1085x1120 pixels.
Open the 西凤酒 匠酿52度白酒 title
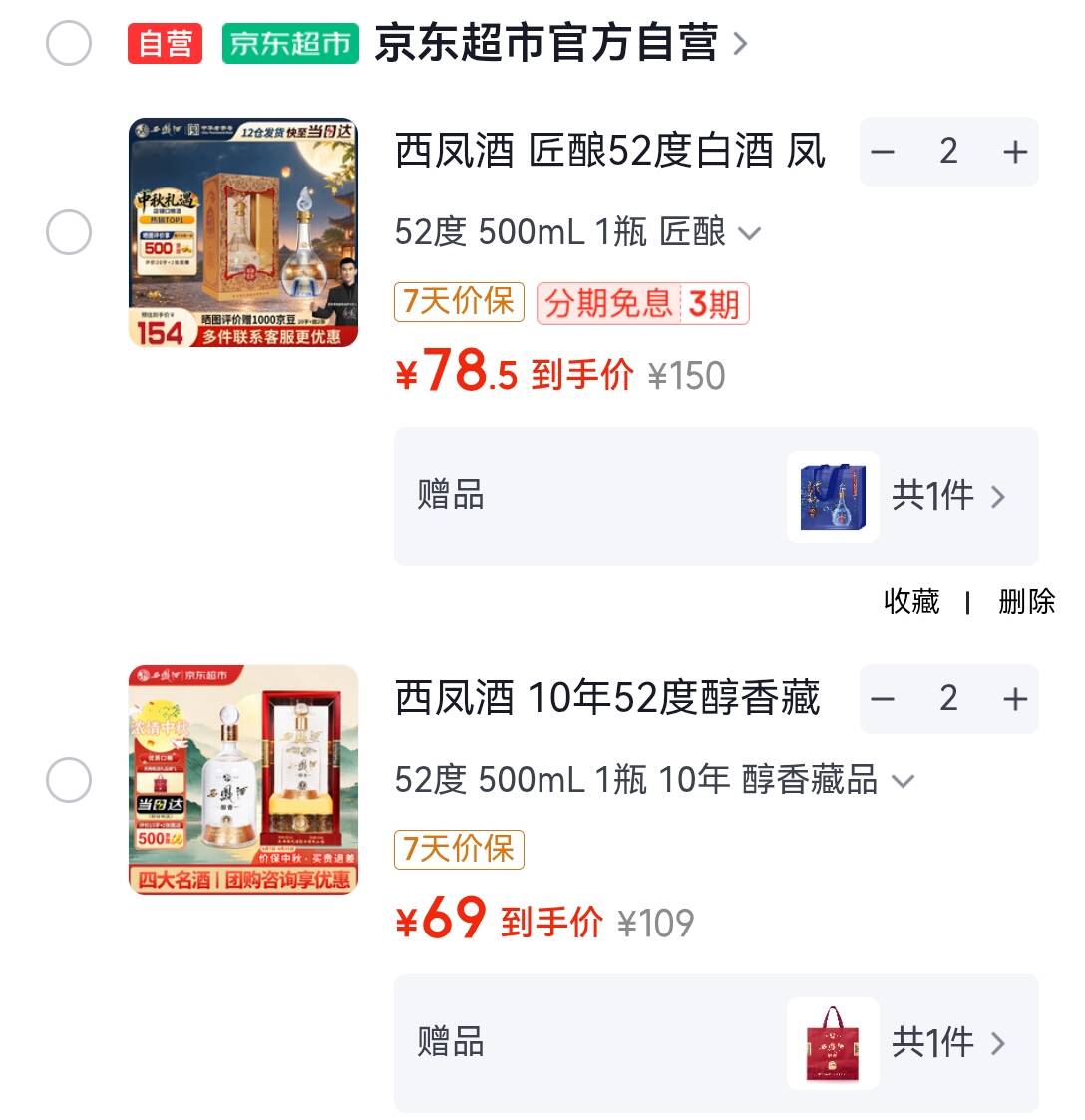610,151
